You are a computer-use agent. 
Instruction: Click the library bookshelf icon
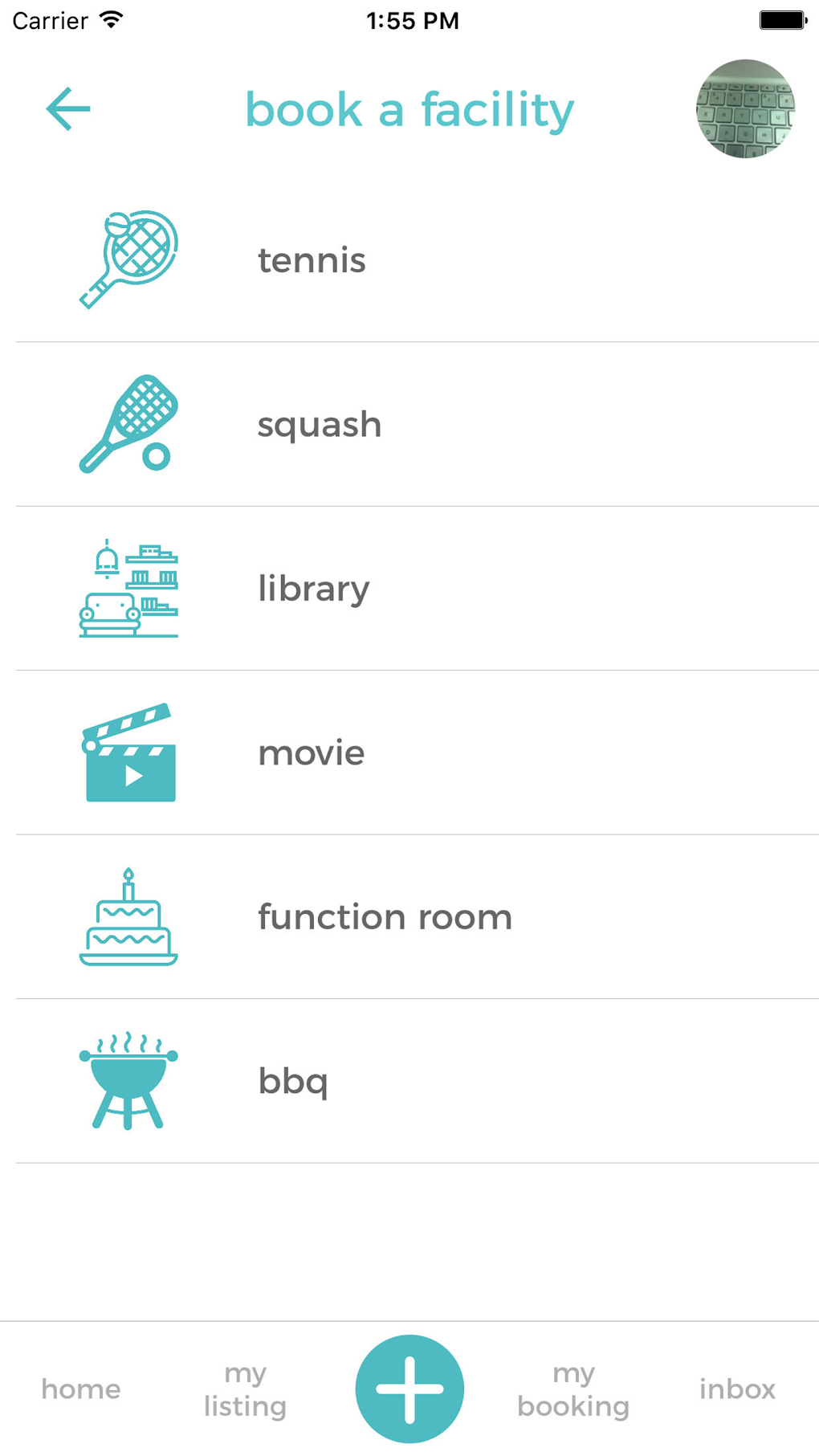point(129,588)
